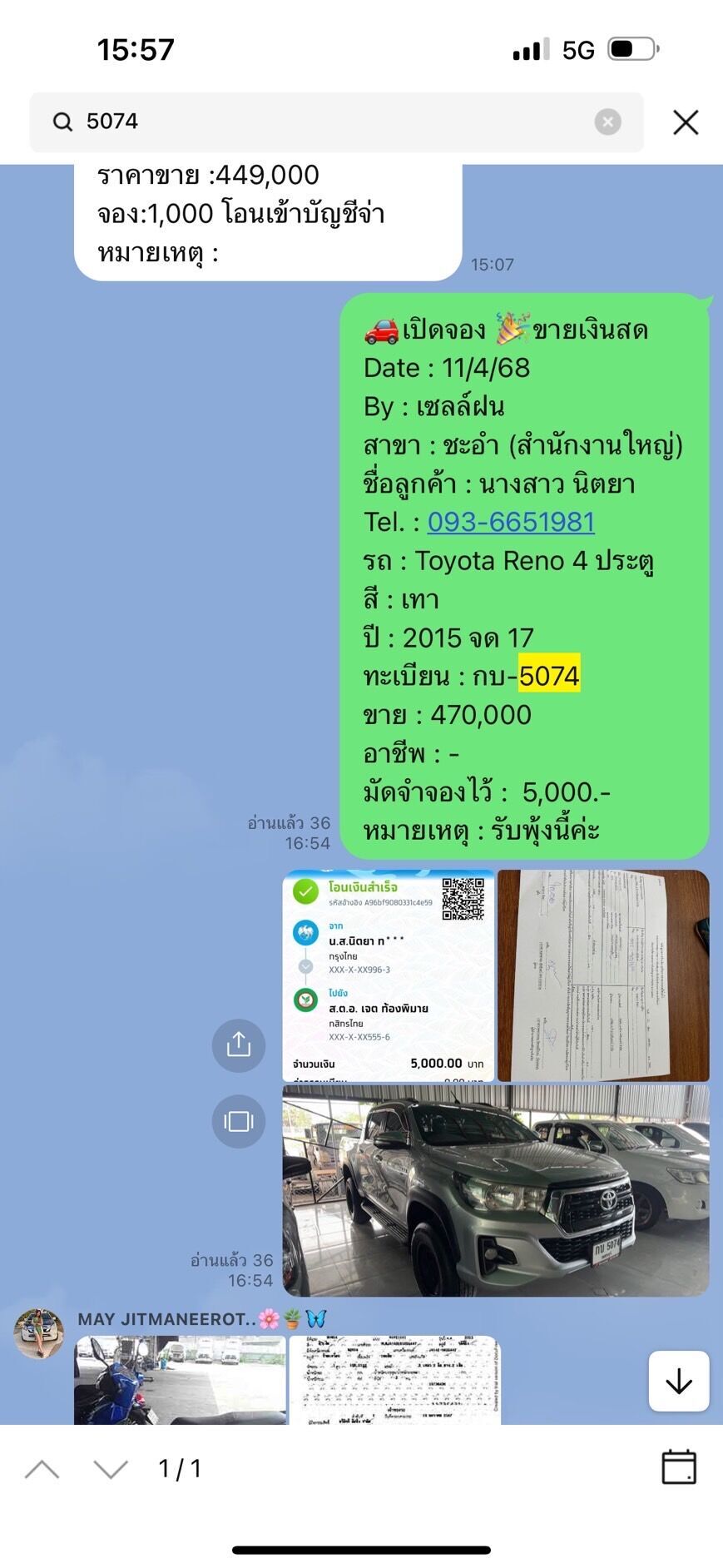Open the blue motorcycle photo

pos(180,1380)
